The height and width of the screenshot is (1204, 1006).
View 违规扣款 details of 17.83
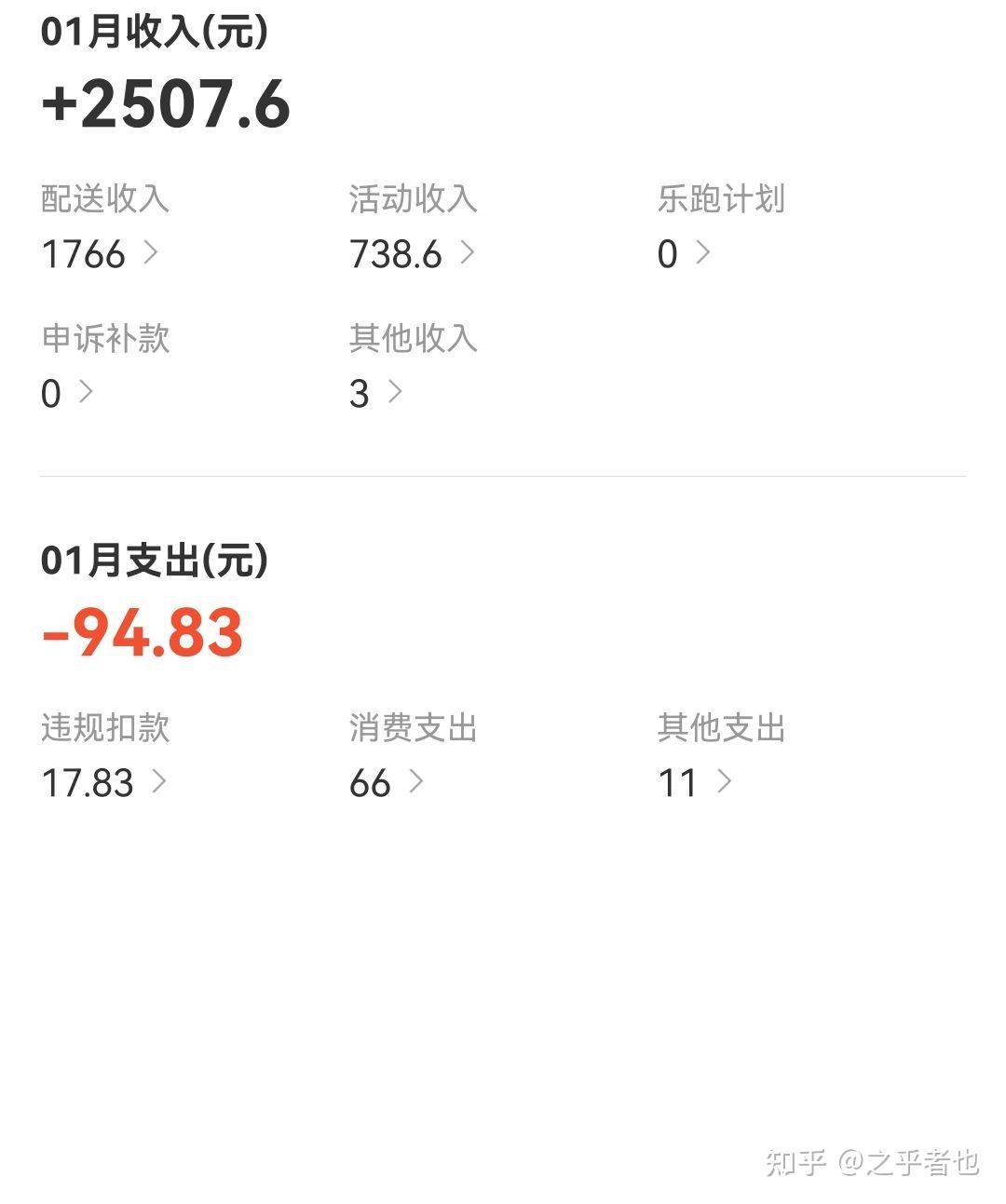click(104, 782)
